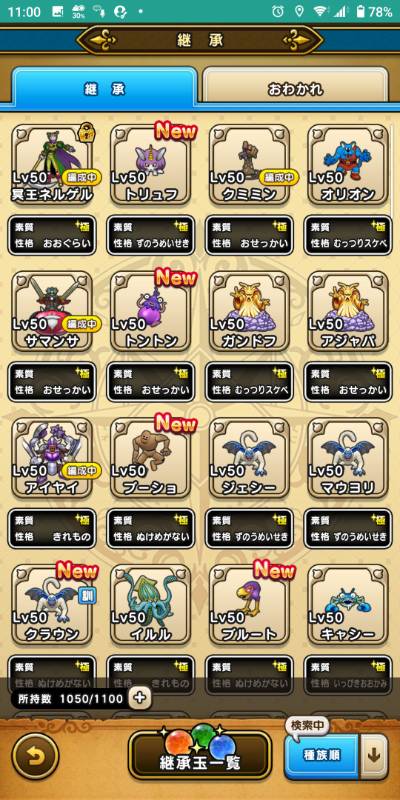The image size is (400, 800).
Task: Toggle sort direction with the down arrow
Action: click(374, 756)
